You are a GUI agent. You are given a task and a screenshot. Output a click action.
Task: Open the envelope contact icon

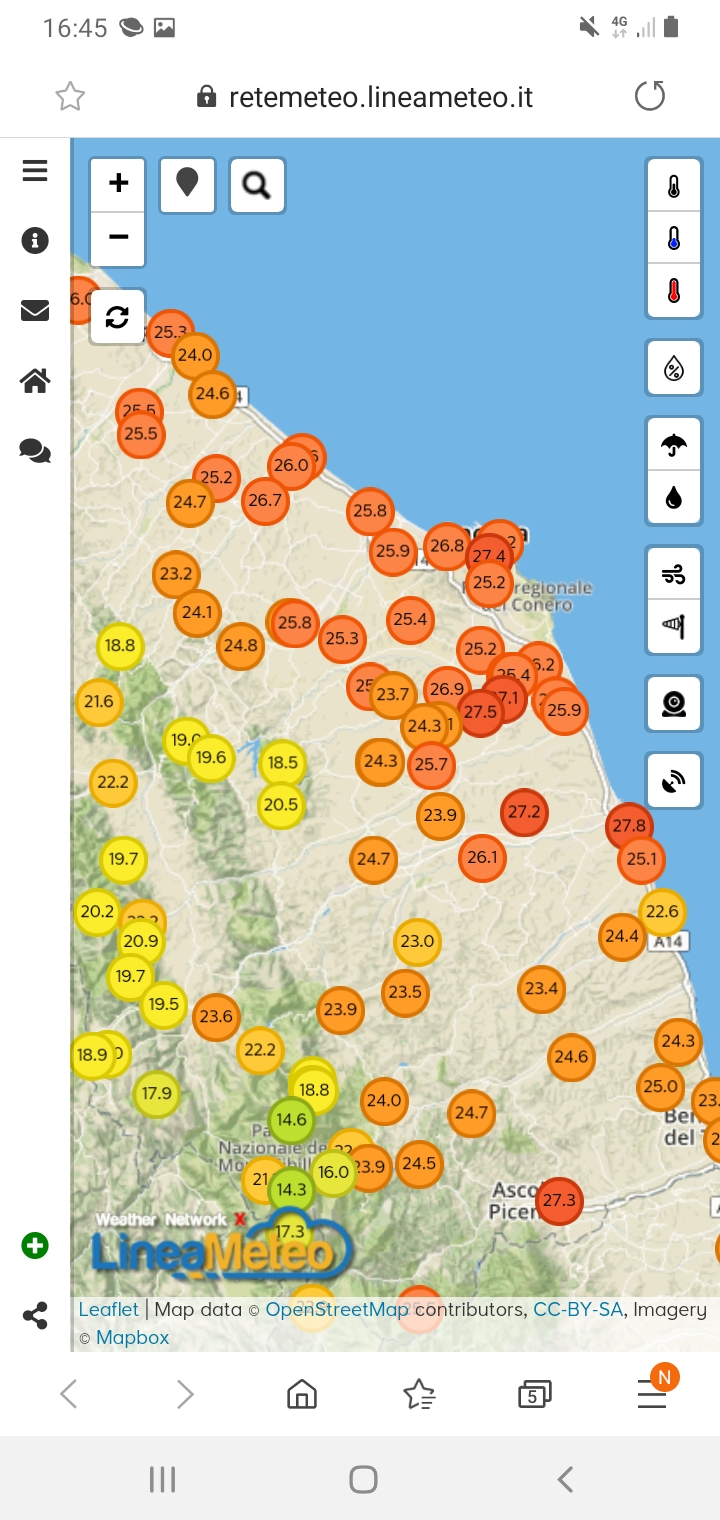tap(35, 311)
